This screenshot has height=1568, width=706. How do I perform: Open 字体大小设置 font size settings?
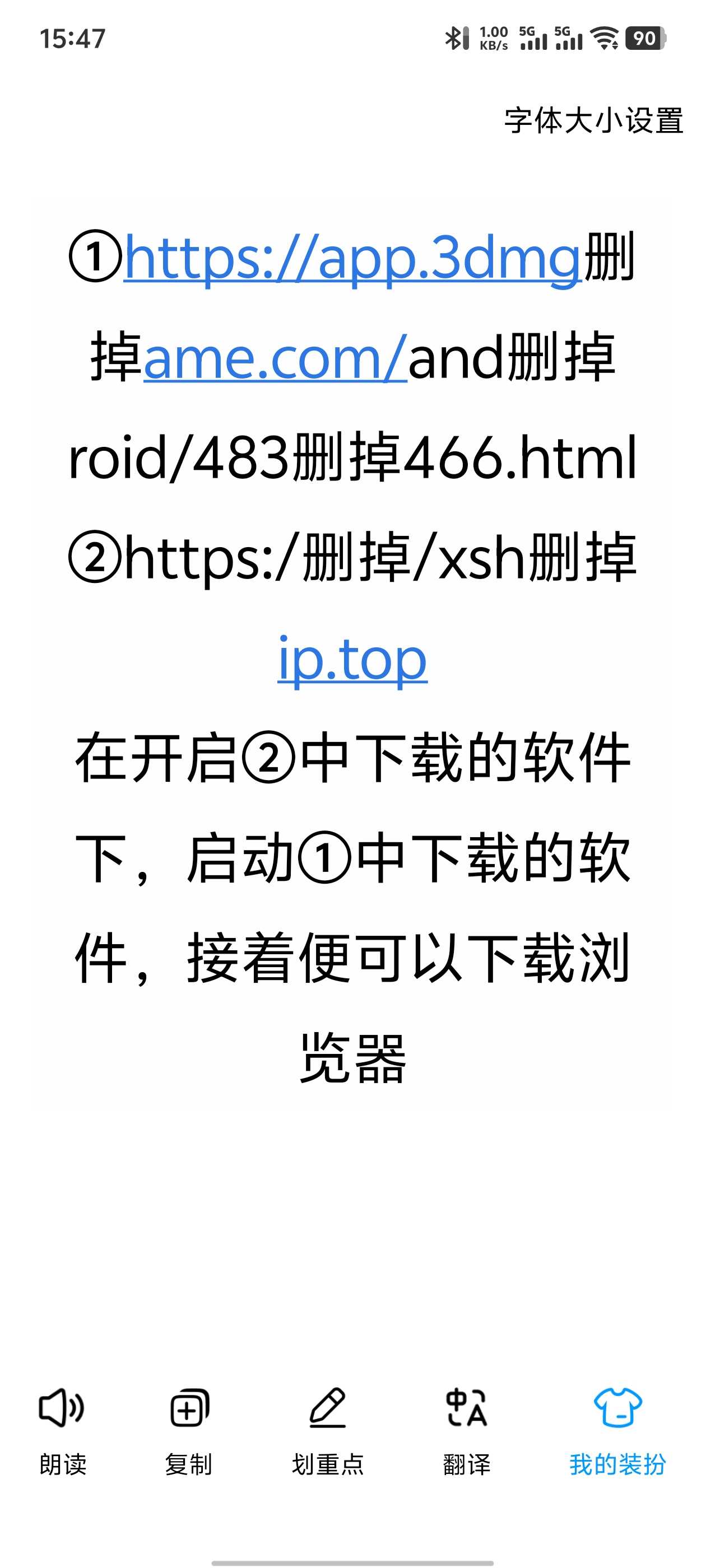coord(593,120)
